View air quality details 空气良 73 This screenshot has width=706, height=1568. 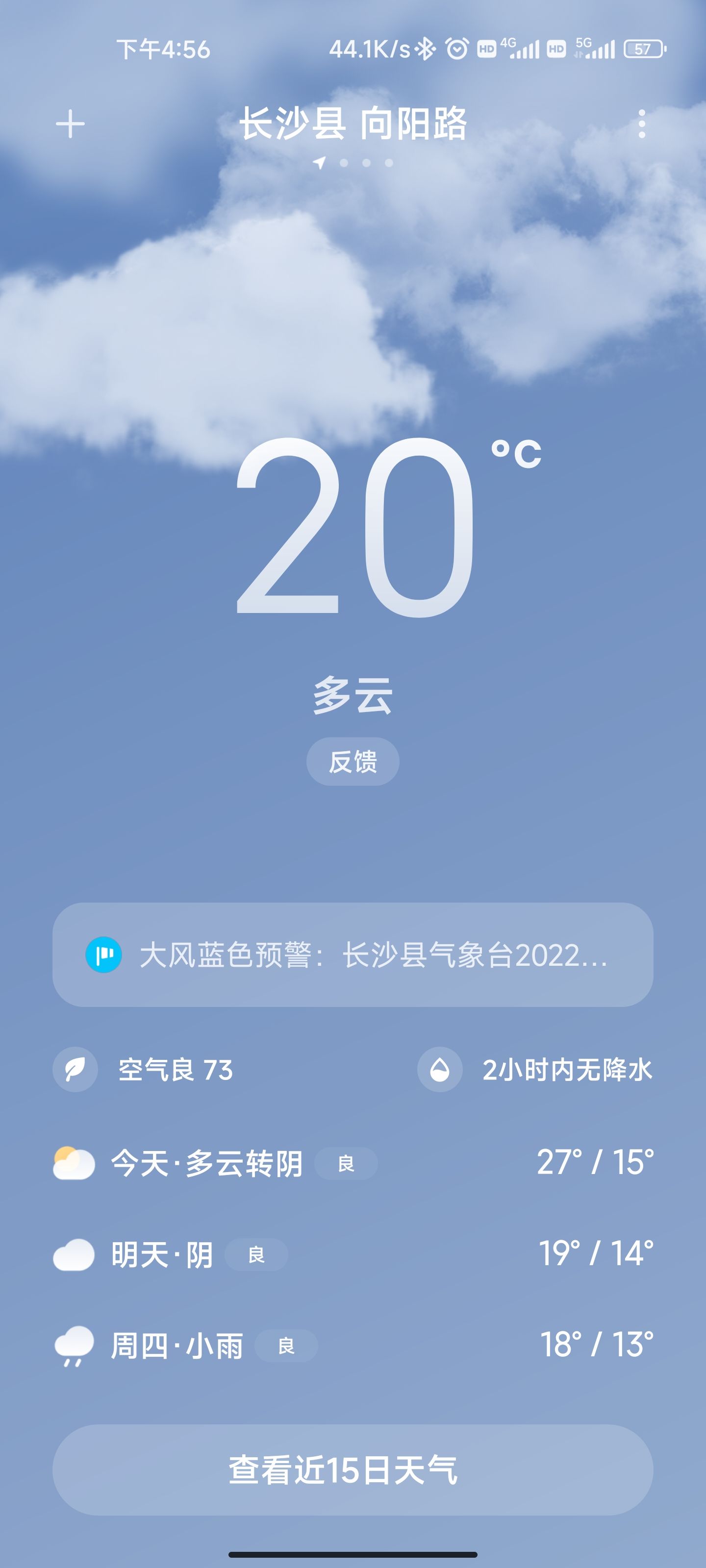(144, 1070)
